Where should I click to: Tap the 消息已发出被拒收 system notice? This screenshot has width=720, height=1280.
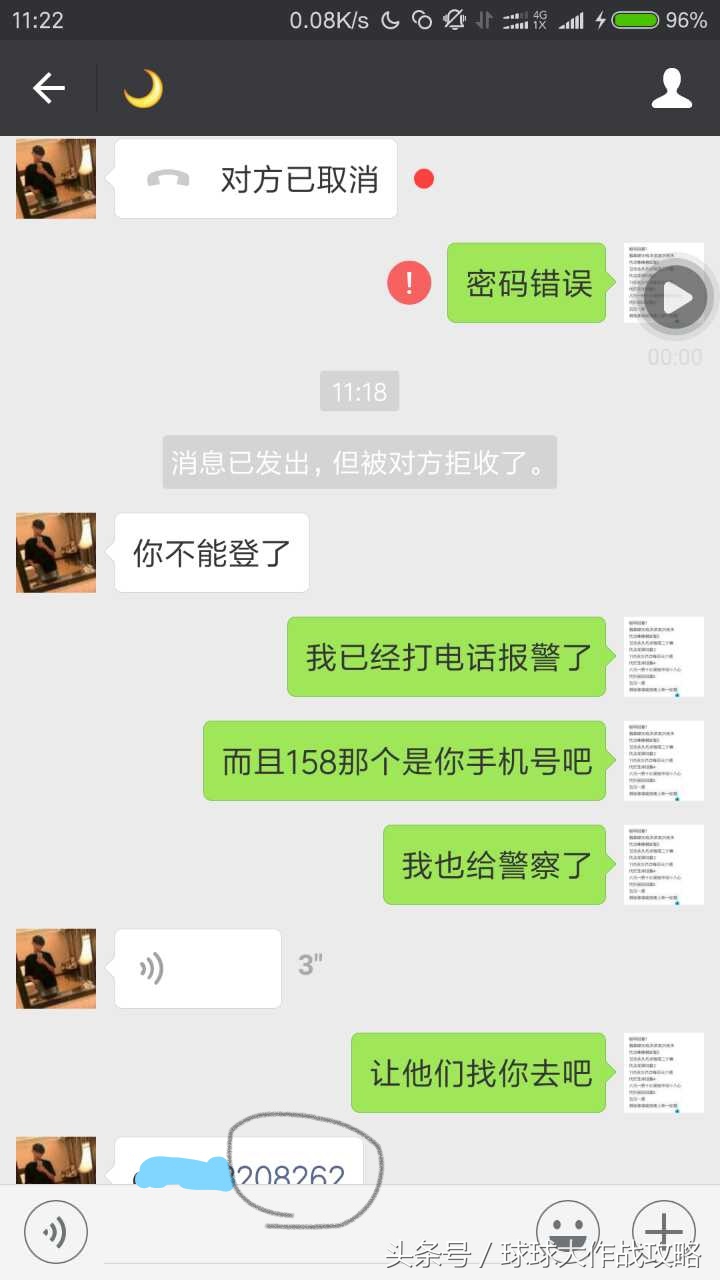(x=360, y=462)
